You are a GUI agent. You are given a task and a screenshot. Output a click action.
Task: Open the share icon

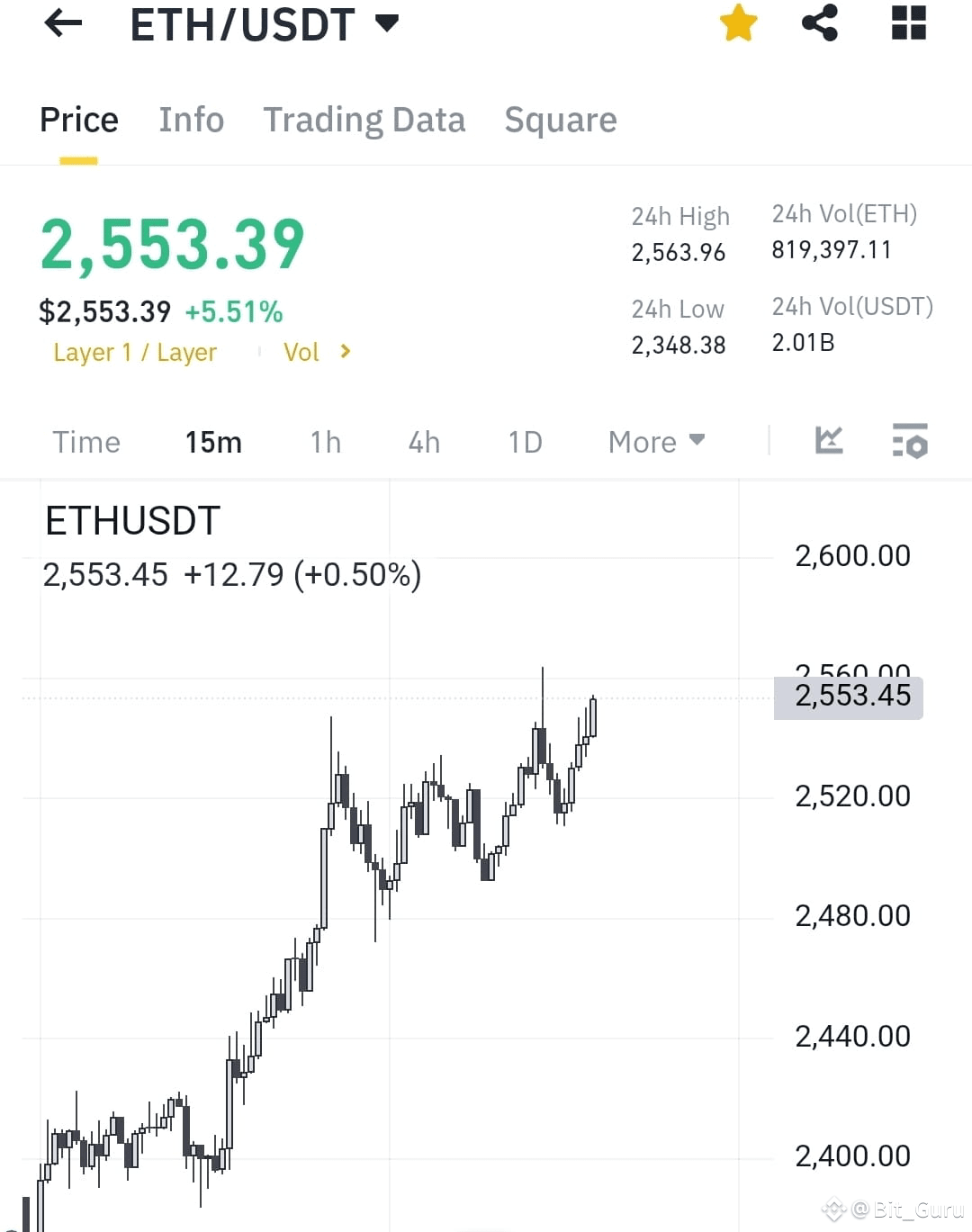pos(819,24)
